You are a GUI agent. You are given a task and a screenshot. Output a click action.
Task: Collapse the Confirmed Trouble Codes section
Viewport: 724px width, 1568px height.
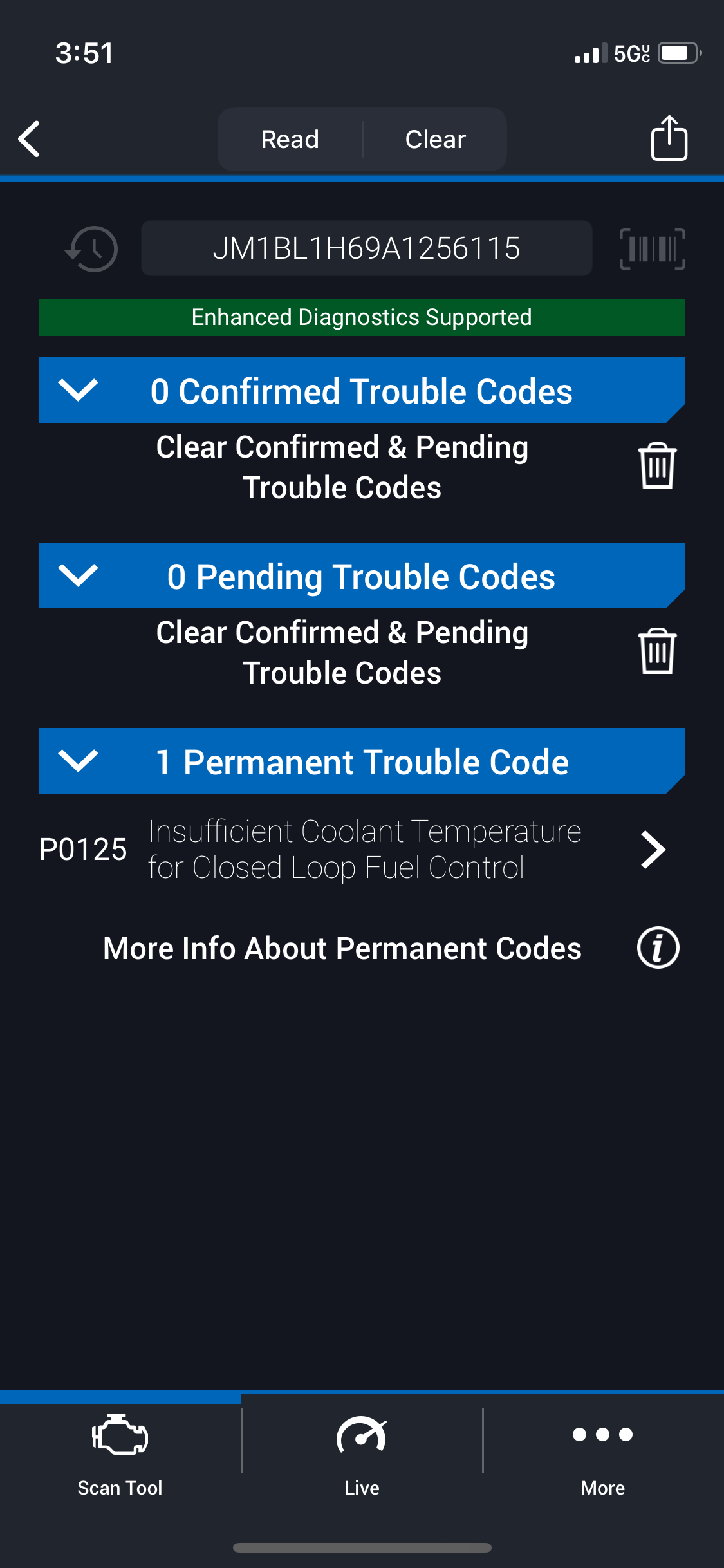point(78,390)
